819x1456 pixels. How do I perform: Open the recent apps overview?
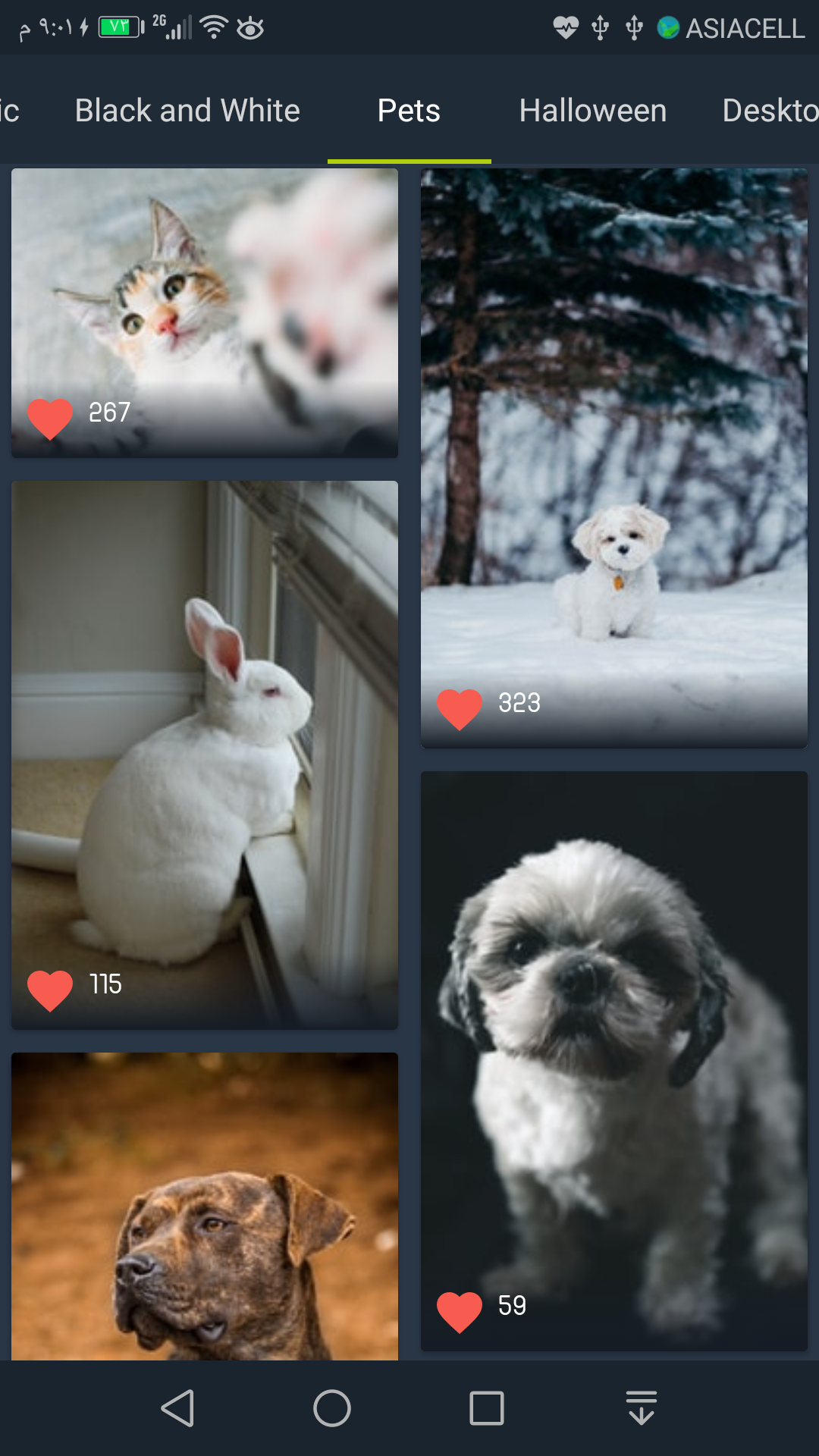point(486,1408)
